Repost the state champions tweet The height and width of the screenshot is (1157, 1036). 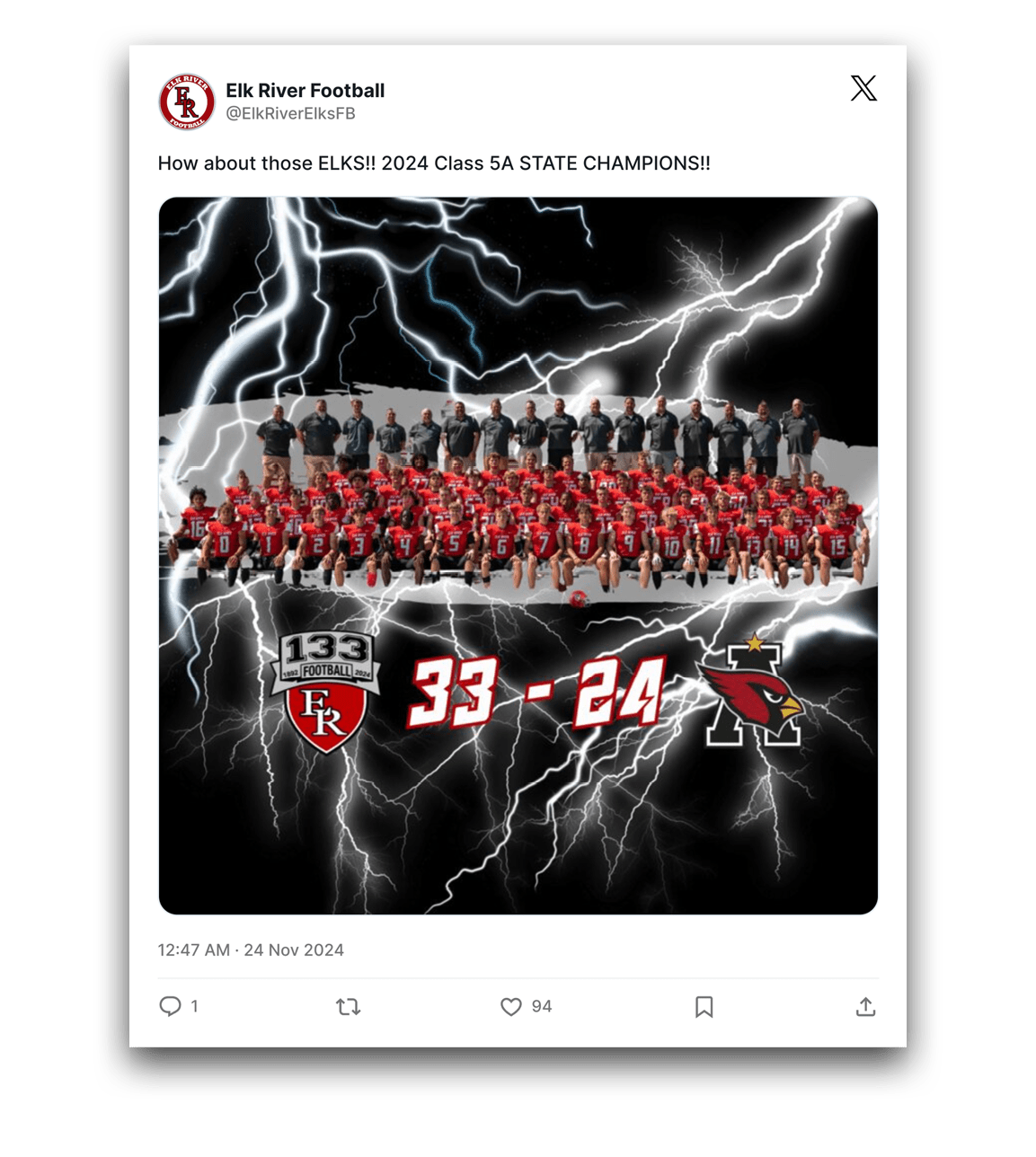(349, 1007)
